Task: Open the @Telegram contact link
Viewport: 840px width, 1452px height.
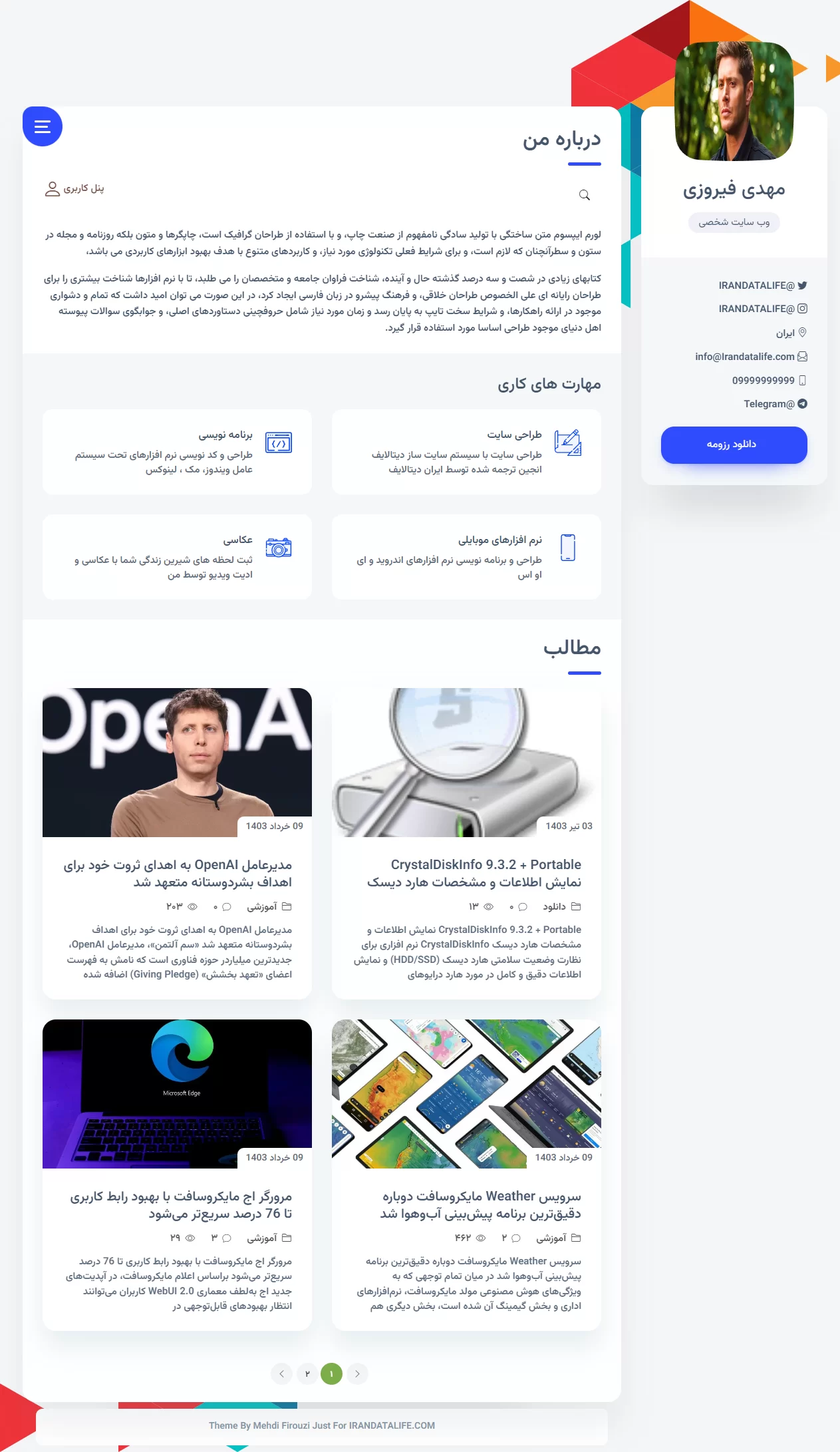Action: coord(774,404)
